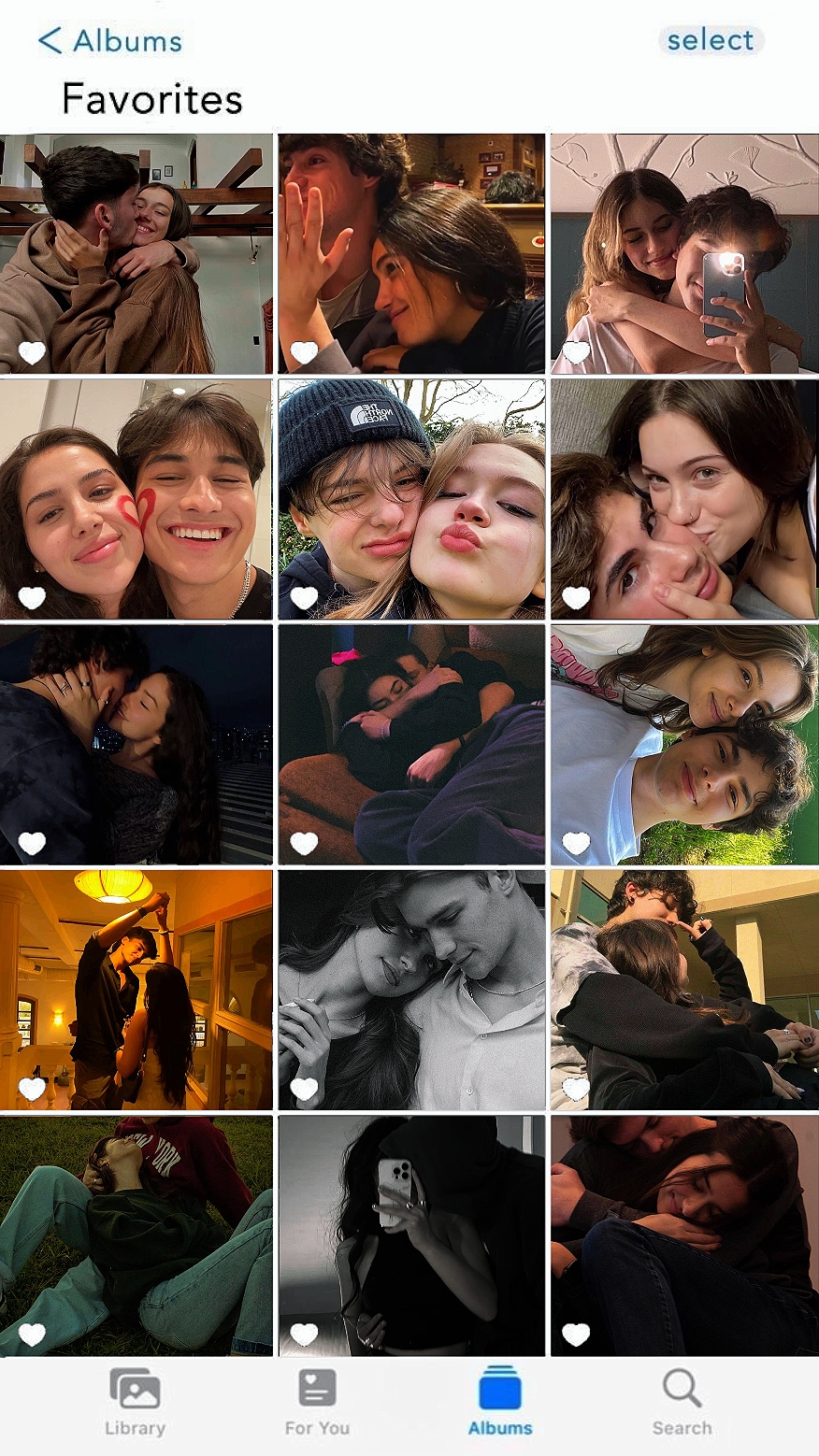819x1456 pixels.
Task: Open the For You tab
Action: pyautogui.click(x=317, y=1402)
